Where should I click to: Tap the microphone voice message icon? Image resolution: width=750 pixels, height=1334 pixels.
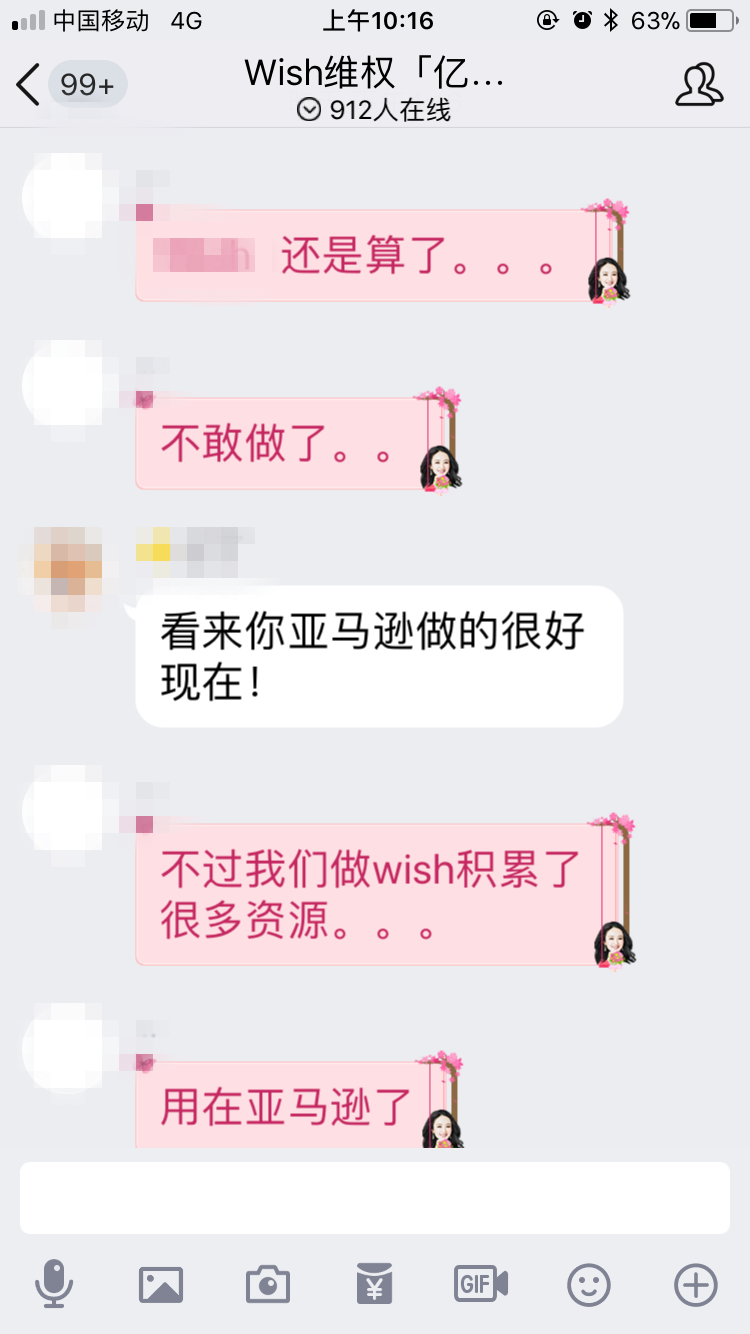click(54, 1284)
